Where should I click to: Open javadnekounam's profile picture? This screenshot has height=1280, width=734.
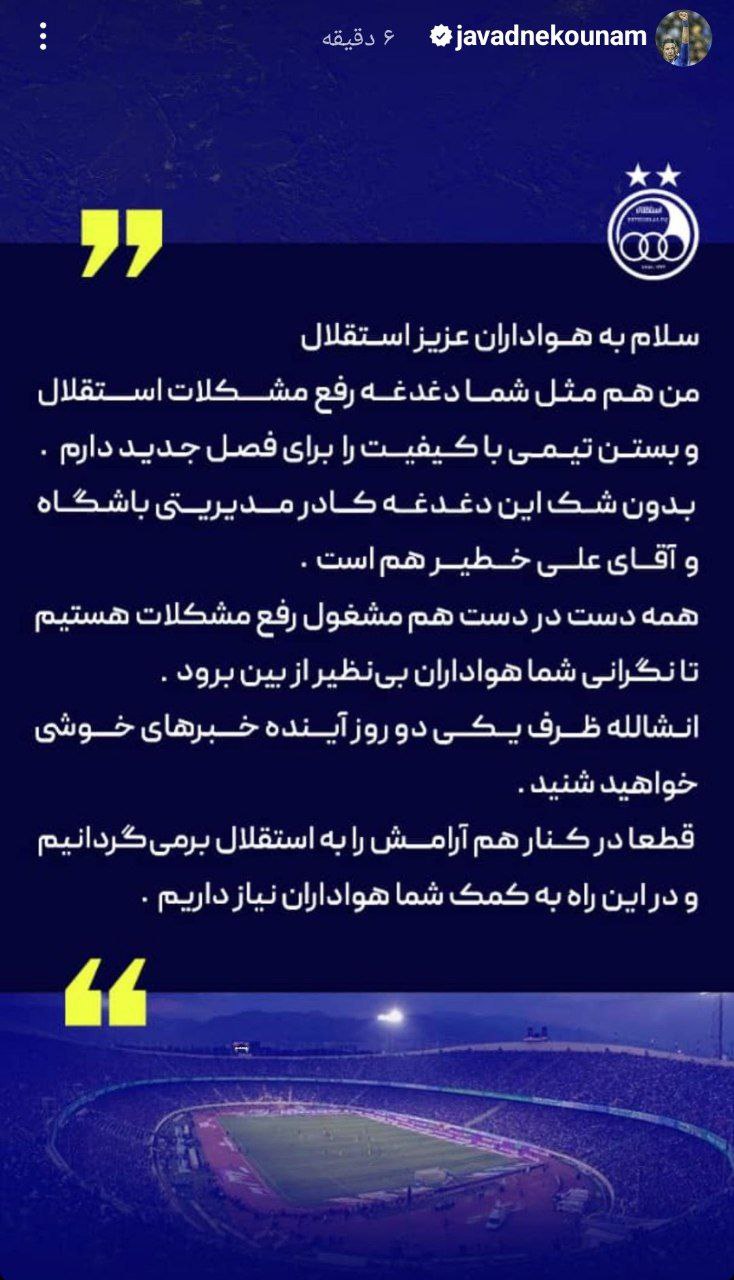click(684, 38)
